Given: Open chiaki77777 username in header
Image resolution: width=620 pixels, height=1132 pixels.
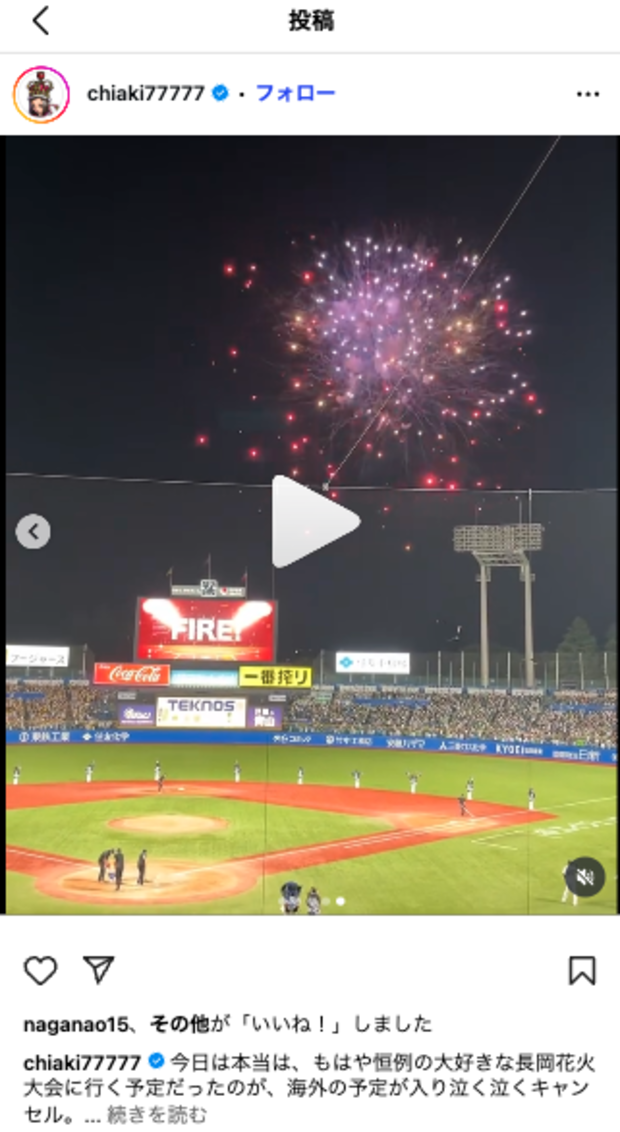Looking at the screenshot, I should 145,94.
